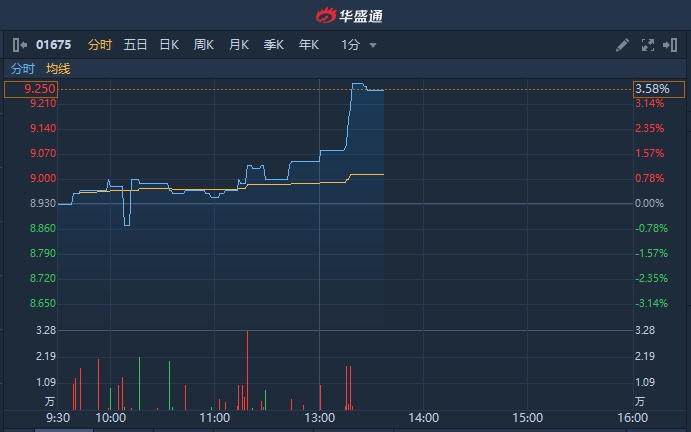Collapse the left panel beside 01675
The height and width of the screenshot is (432, 691).
[x=20, y=45]
